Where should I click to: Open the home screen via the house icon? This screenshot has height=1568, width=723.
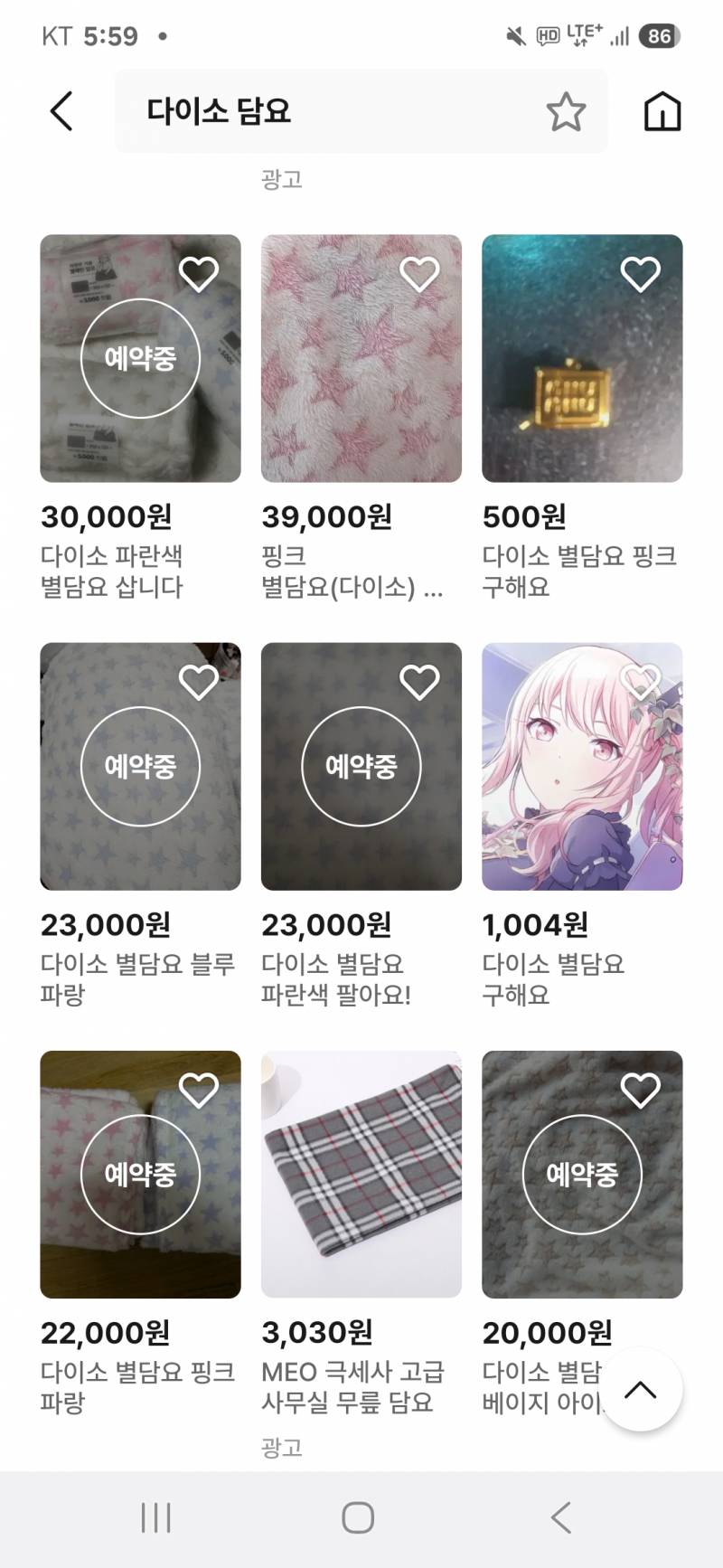click(x=663, y=111)
